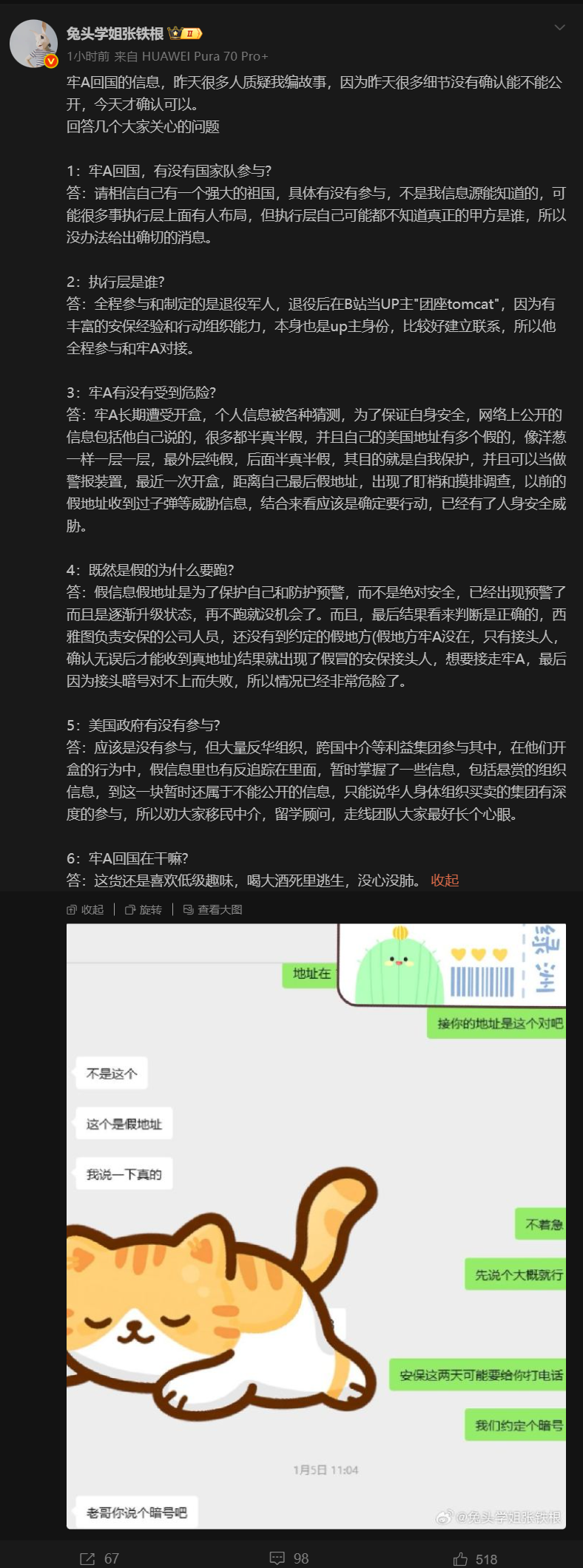The height and width of the screenshot is (1568, 583).
Task: Collapse the image with 收起 toolbar button
Action: pos(86,909)
